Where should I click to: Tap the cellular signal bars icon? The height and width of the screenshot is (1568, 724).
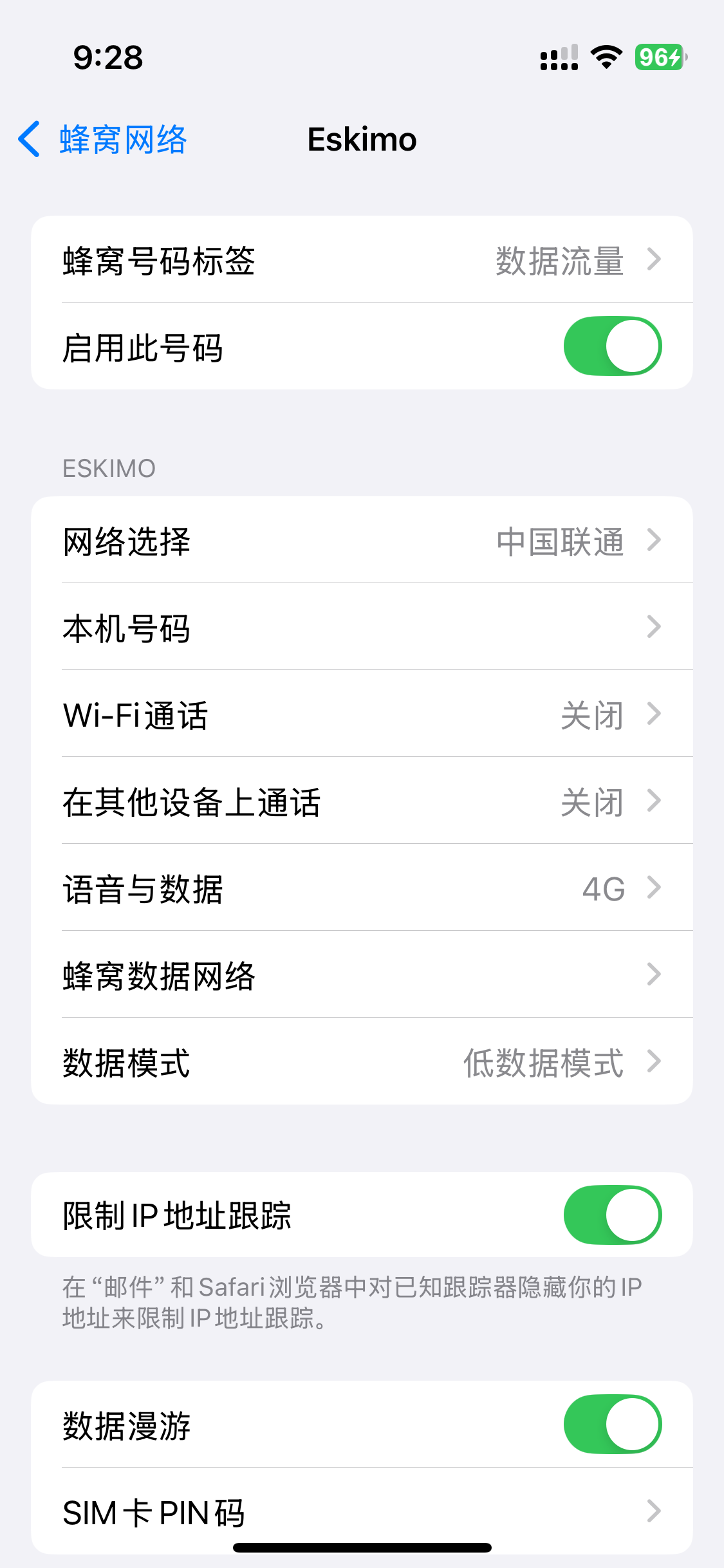pos(557,57)
